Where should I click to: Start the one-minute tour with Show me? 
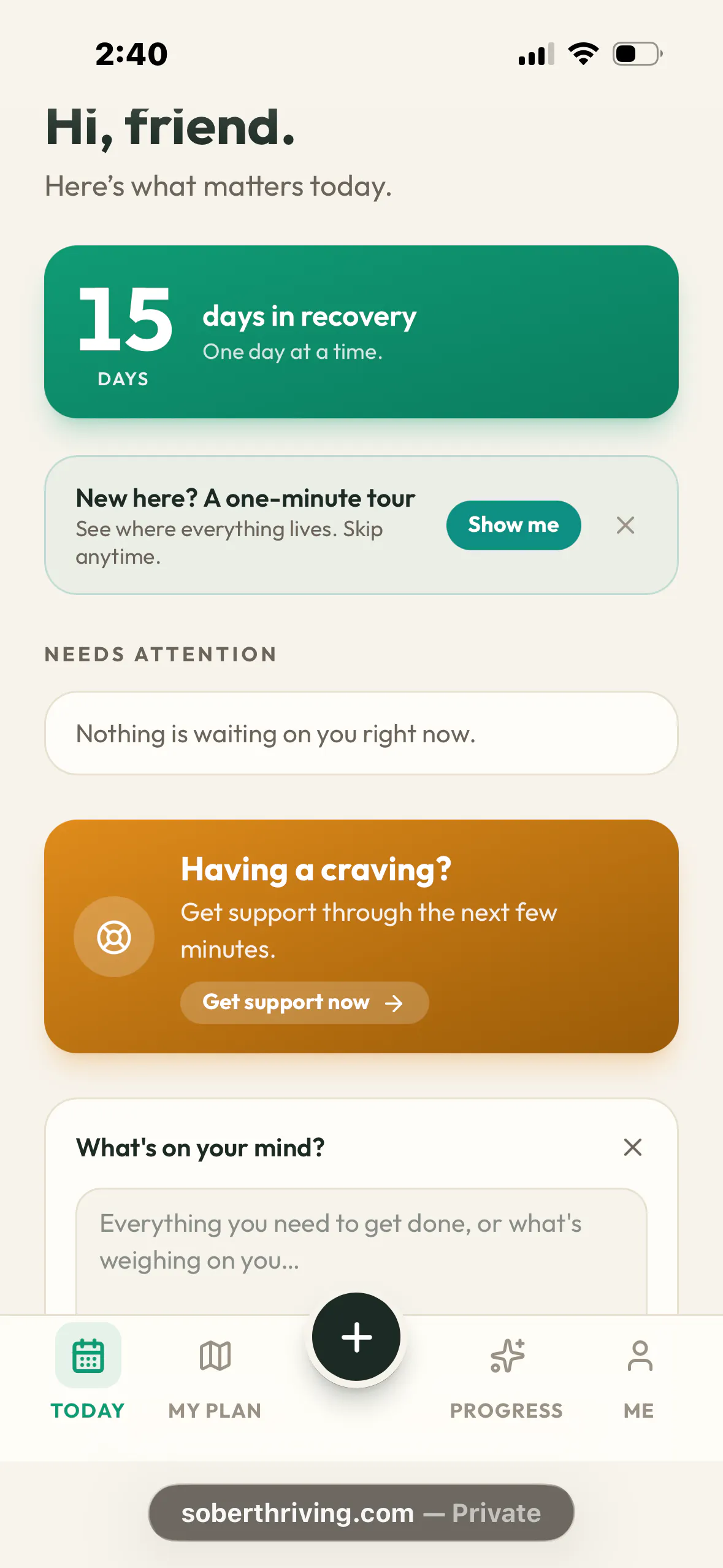tap(513, 525)
